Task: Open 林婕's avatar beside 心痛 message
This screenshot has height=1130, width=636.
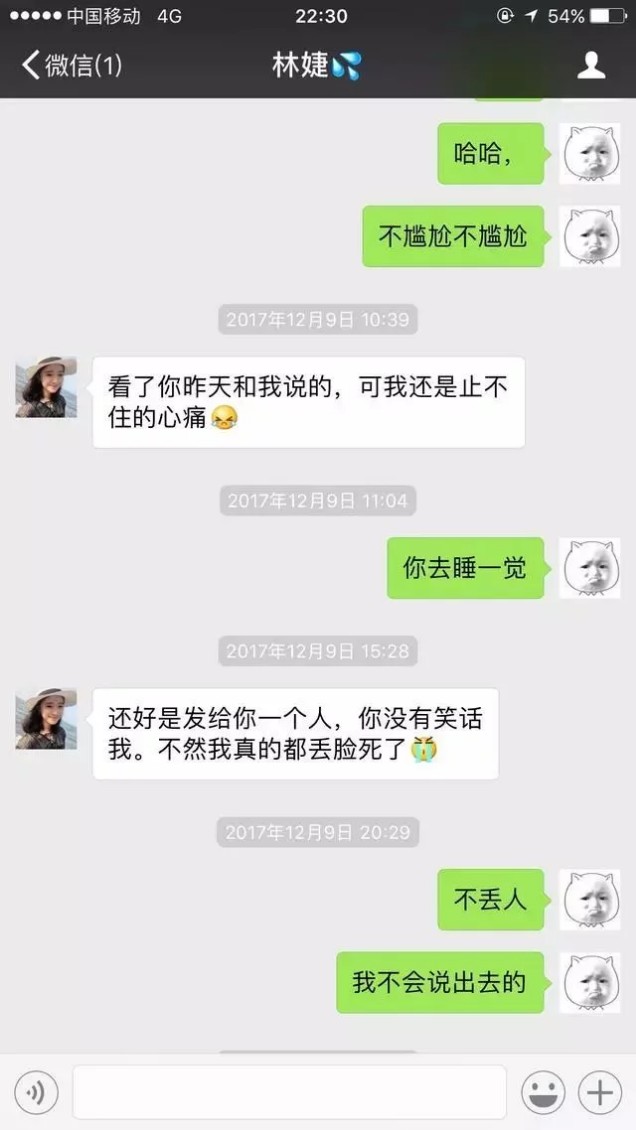Action: (x=46, y=387)
